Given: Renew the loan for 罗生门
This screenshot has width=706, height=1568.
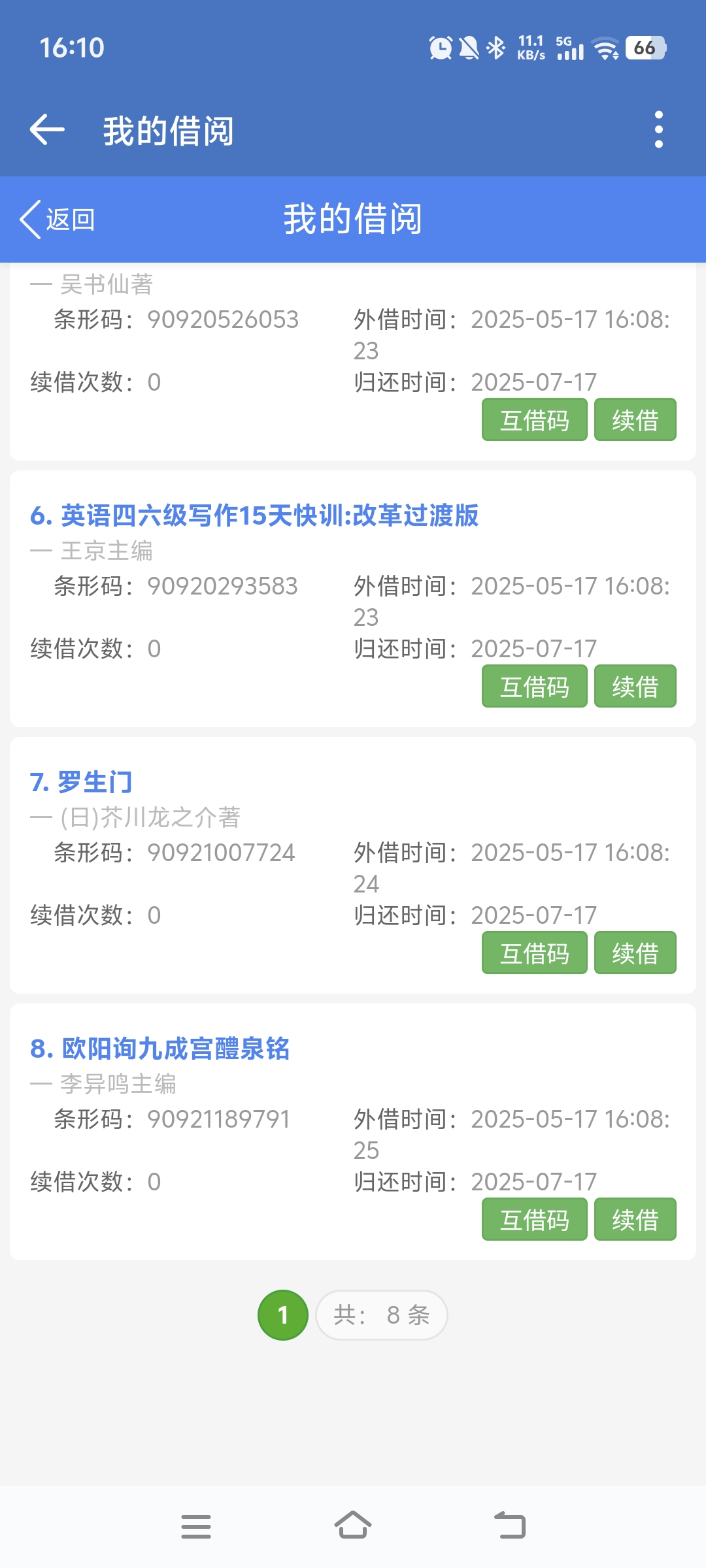Looking at the screenshot, I should point(635,953).
